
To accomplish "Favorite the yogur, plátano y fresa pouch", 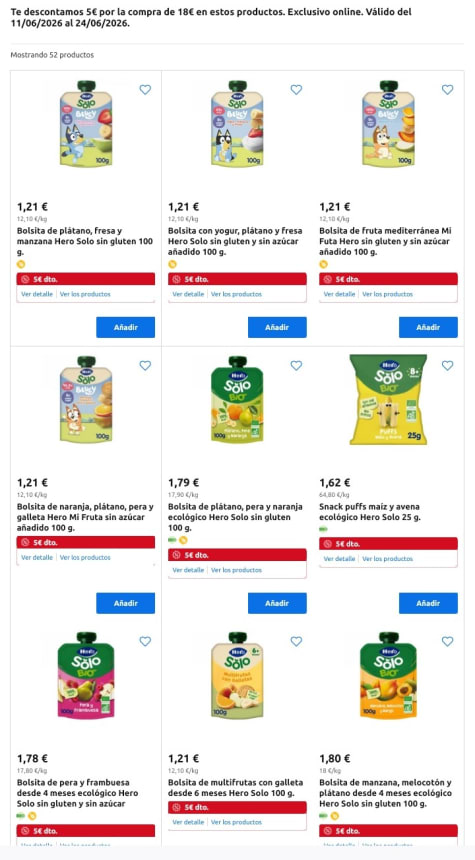I will click(x=296, y=89).
